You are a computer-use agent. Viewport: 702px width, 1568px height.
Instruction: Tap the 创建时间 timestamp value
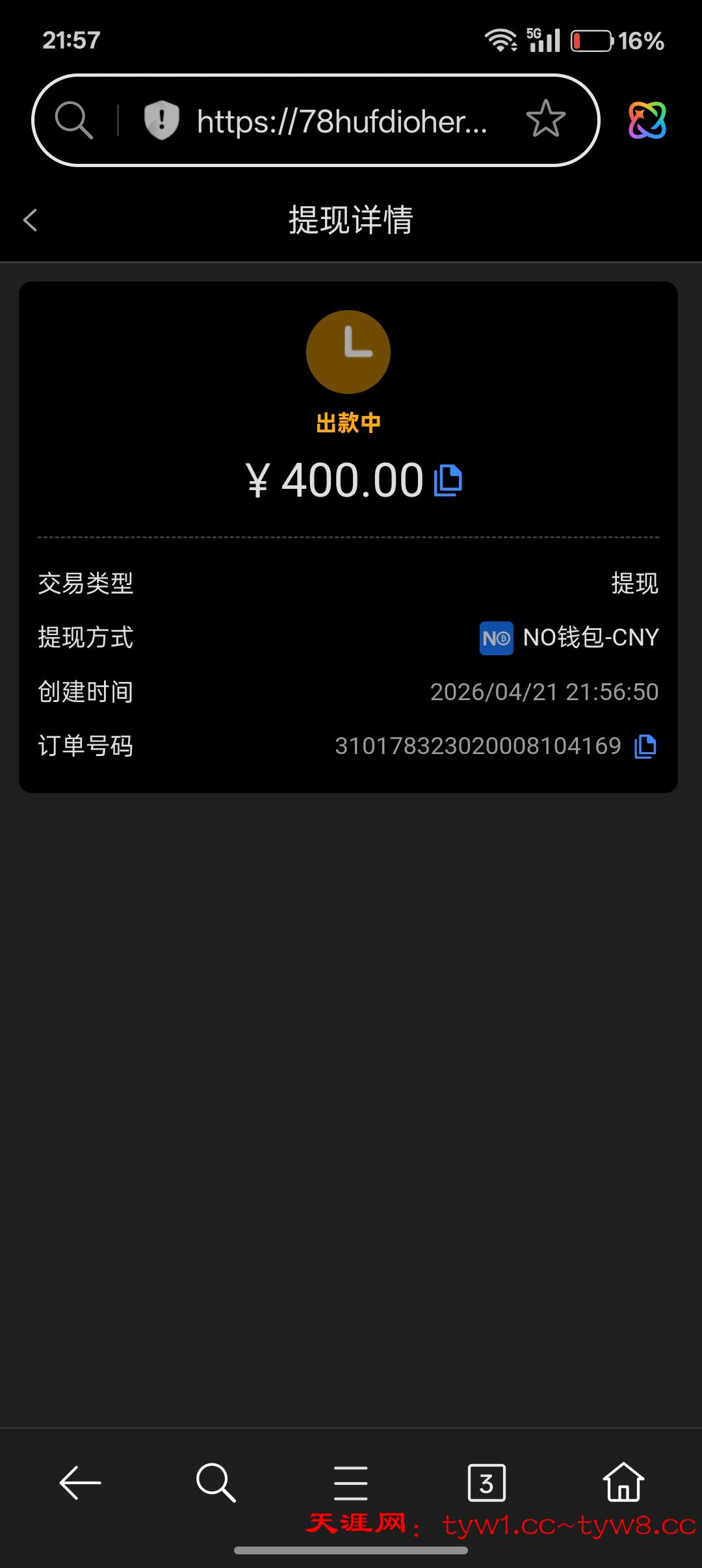tap(544, 692)
